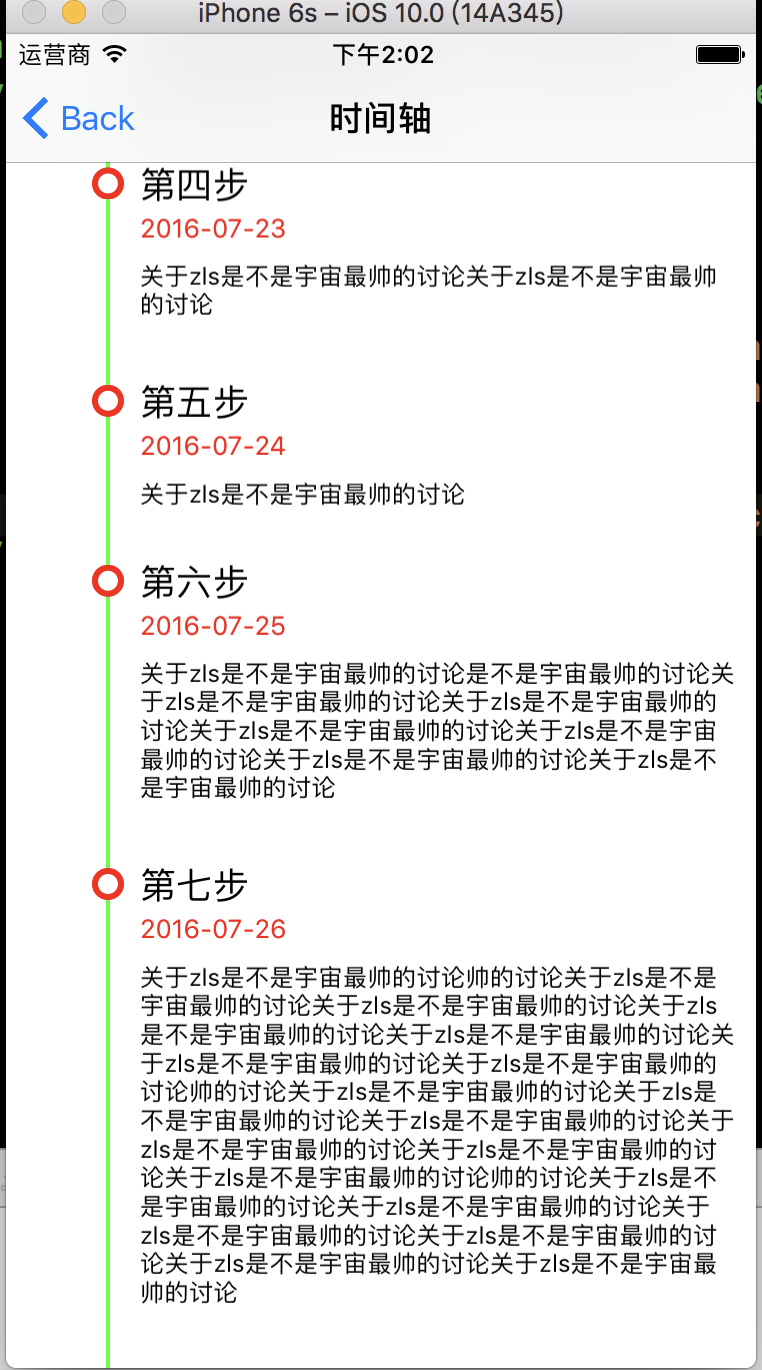Viewport: 762px width, 1370px height.
Task: Click the red timeline node beside 第七步
Action: click(x=107, y=884)
